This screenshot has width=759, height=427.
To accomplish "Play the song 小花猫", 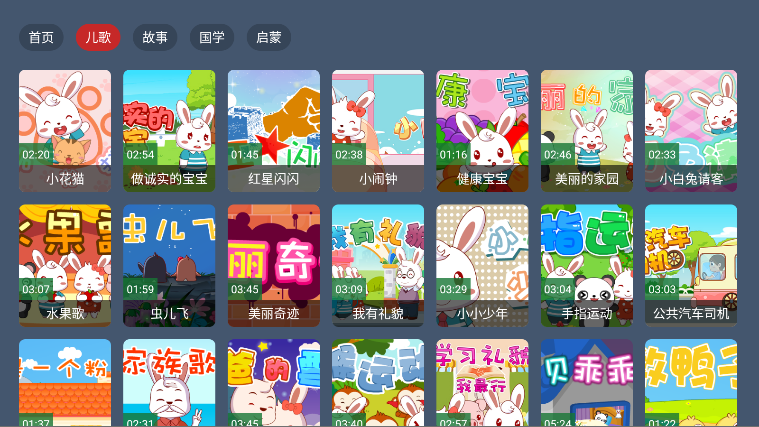I will [x=65, y=130].
